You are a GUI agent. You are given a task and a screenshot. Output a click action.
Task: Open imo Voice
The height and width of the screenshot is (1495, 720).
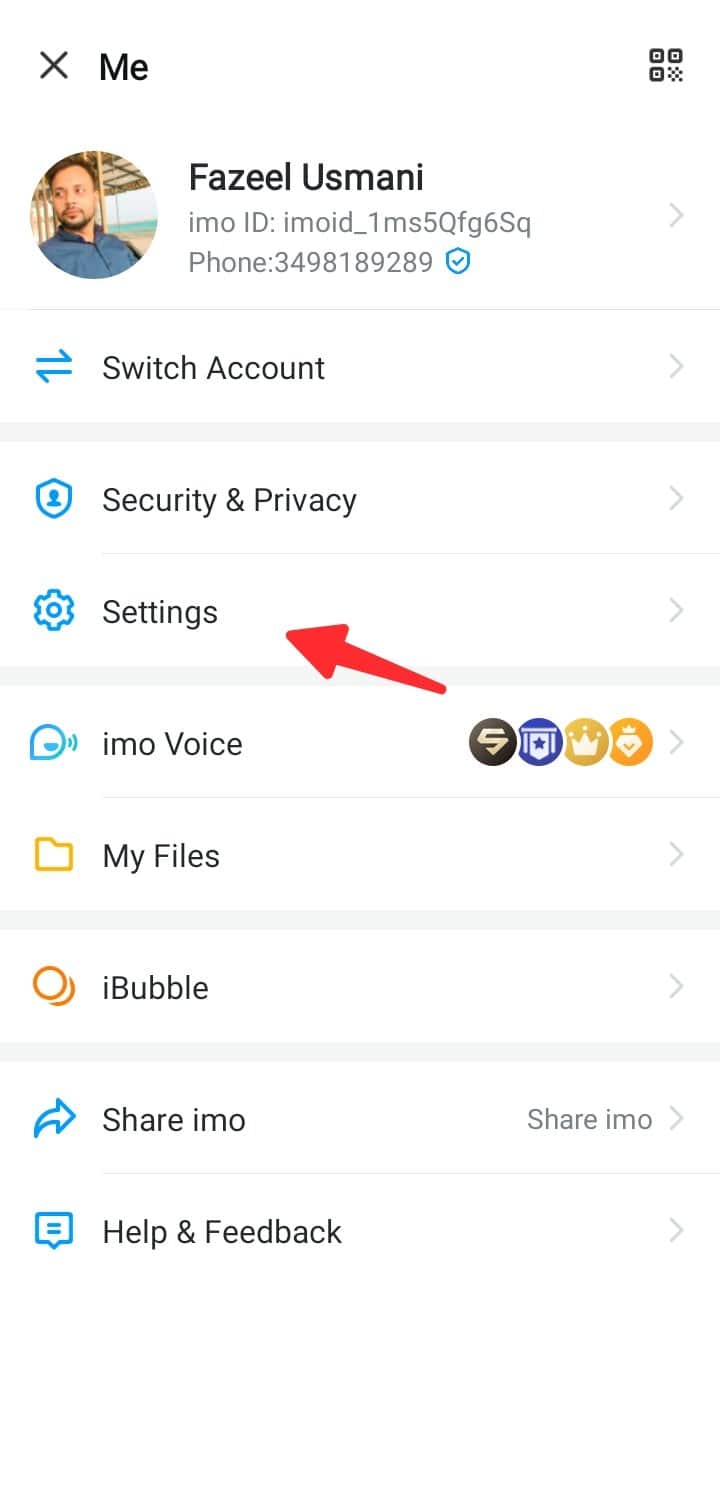click(360, 743)
